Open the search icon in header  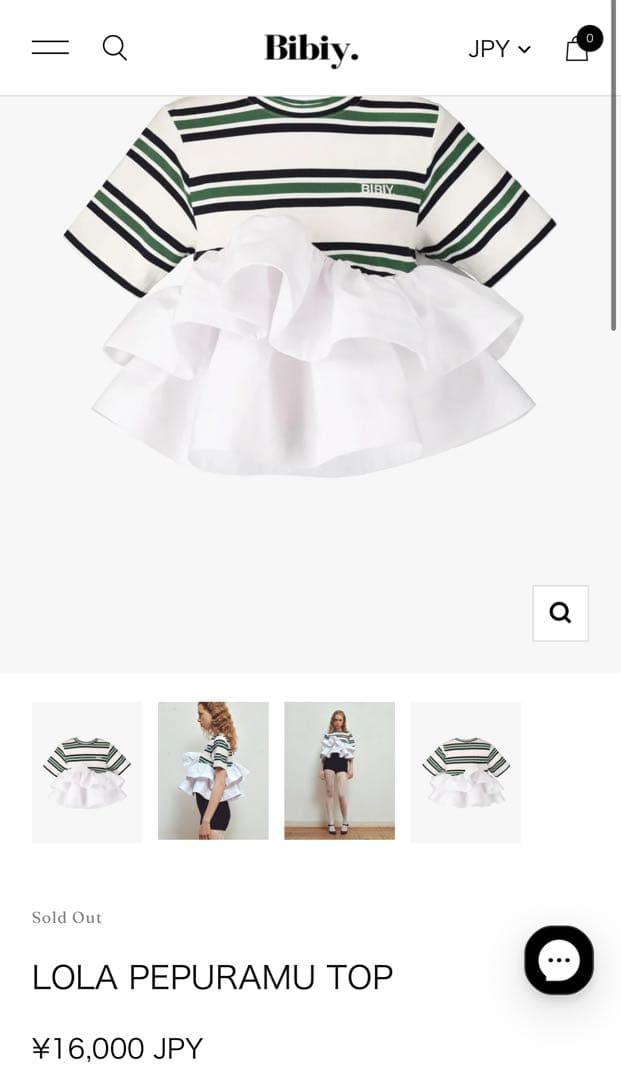[115, 47]
